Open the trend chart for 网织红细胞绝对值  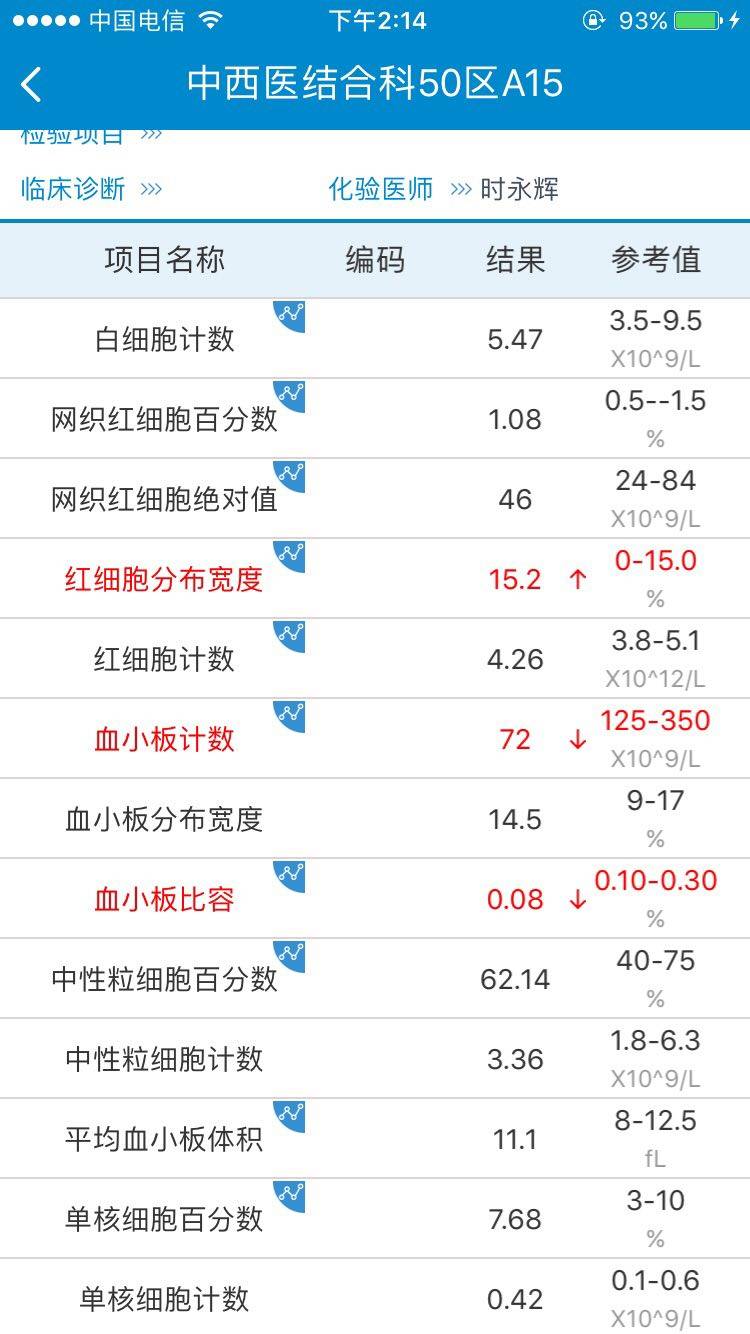click(x=291, y=473)
